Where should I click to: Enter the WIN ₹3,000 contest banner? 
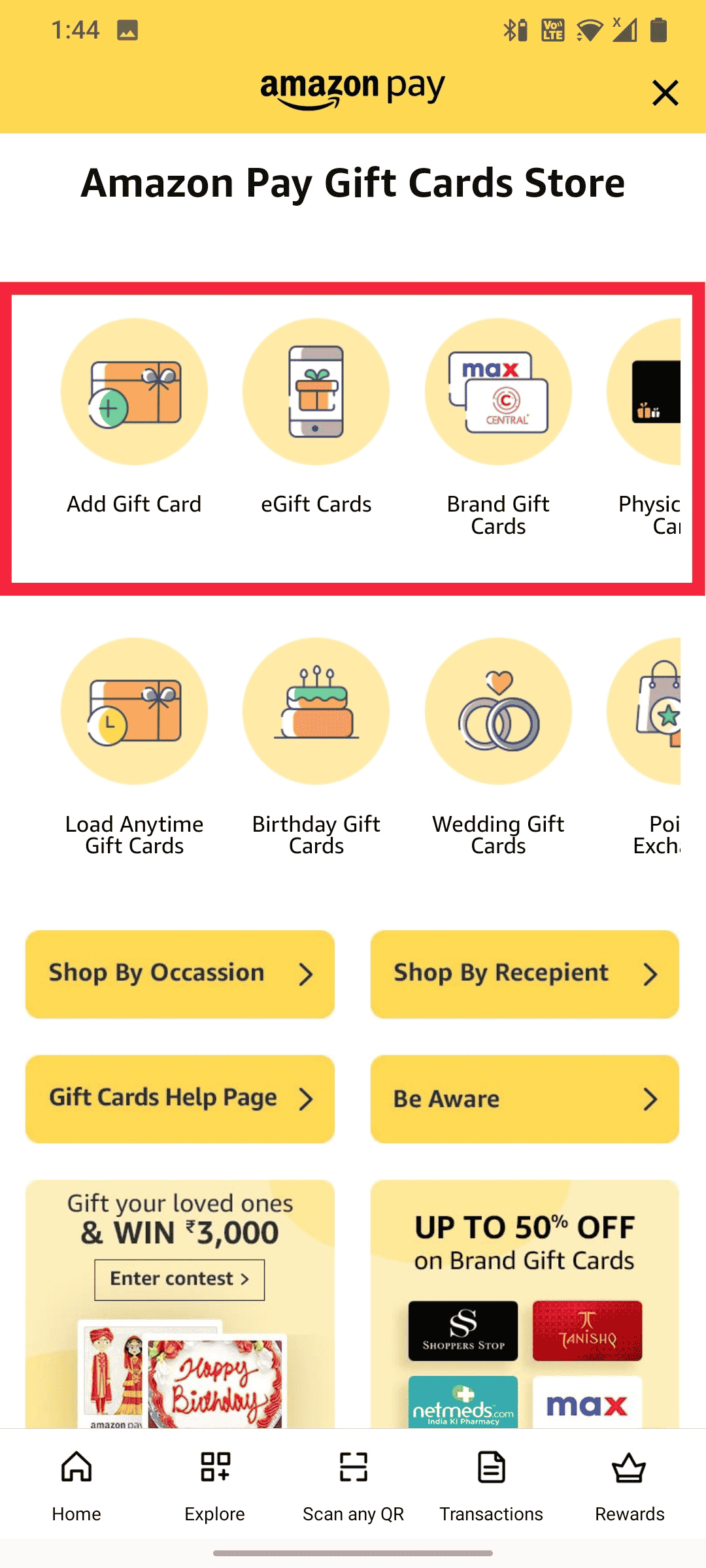click(x=180, y=1279)
